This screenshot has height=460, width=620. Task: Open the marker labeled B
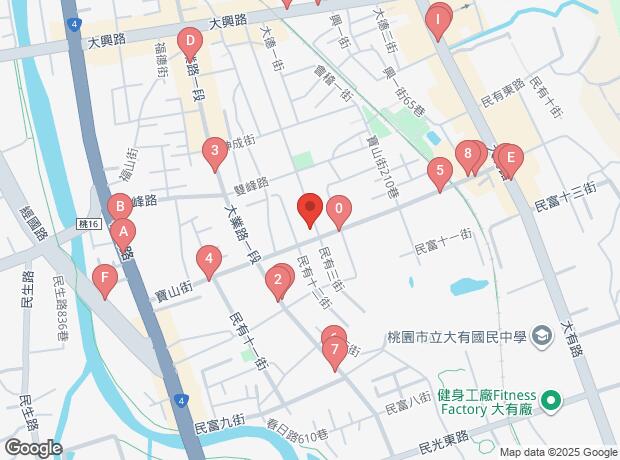pyautogui.click(x=120, y=207)
